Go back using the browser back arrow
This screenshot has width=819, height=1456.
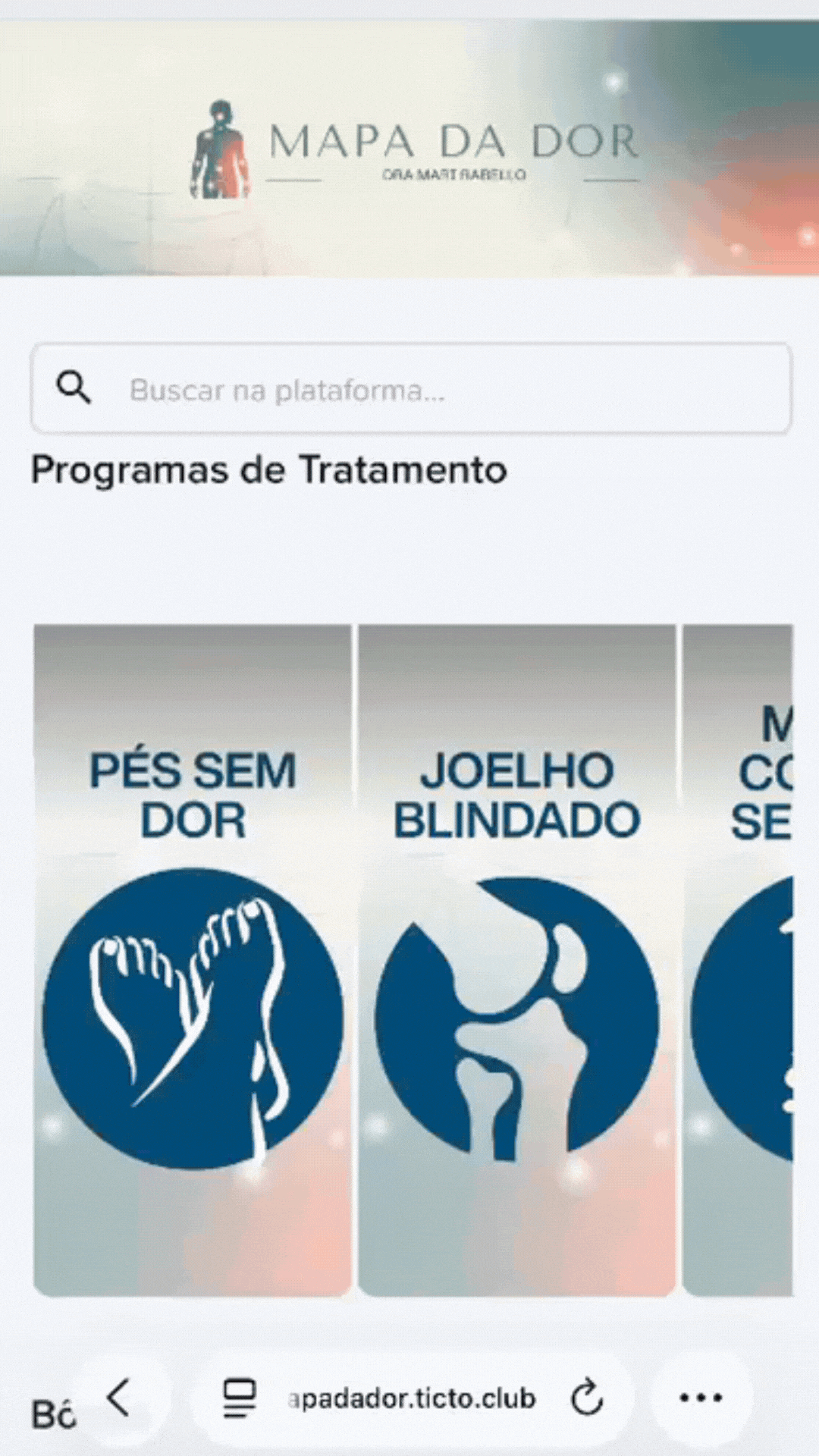tap(119, 1398)
